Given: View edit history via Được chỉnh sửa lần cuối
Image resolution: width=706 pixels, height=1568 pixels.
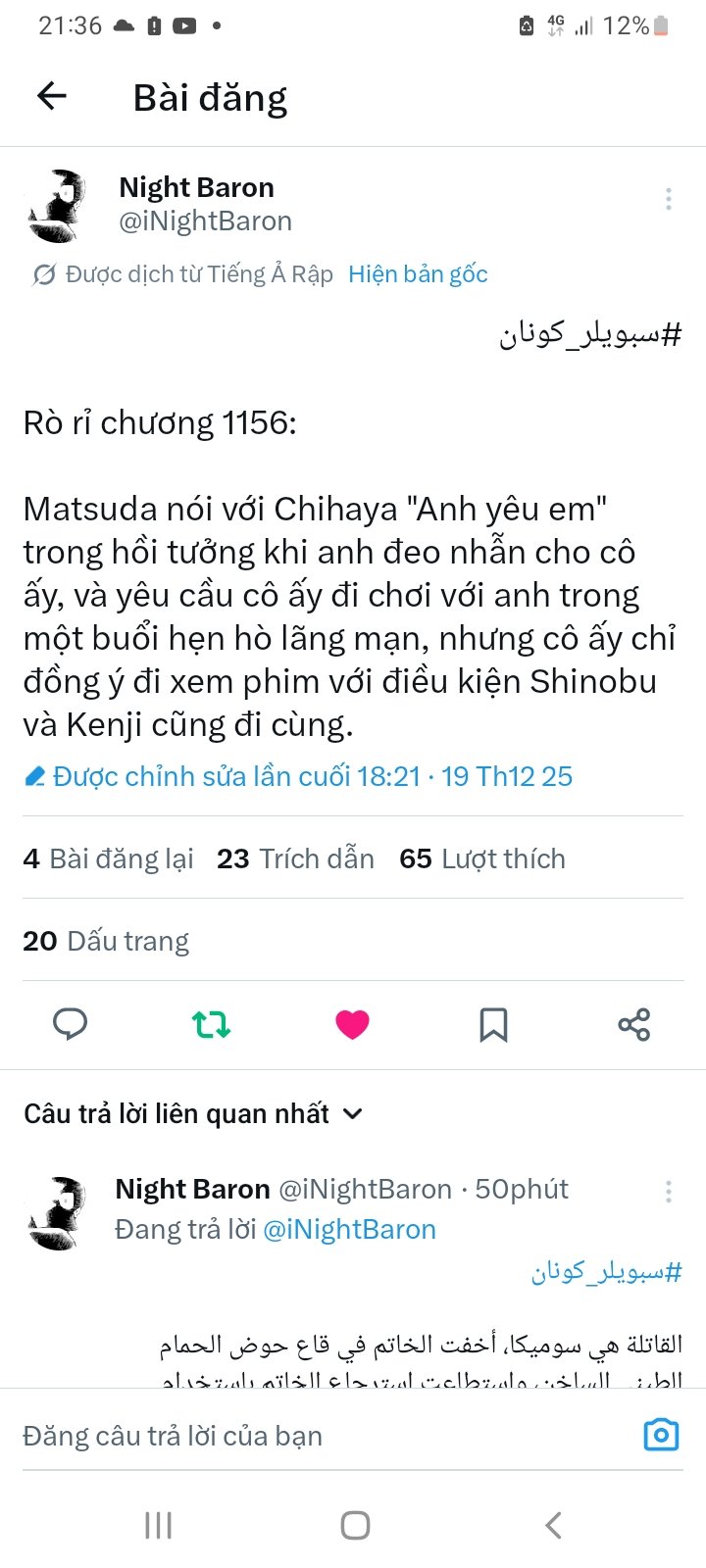Looking at the screenshot, I should 298,777.
